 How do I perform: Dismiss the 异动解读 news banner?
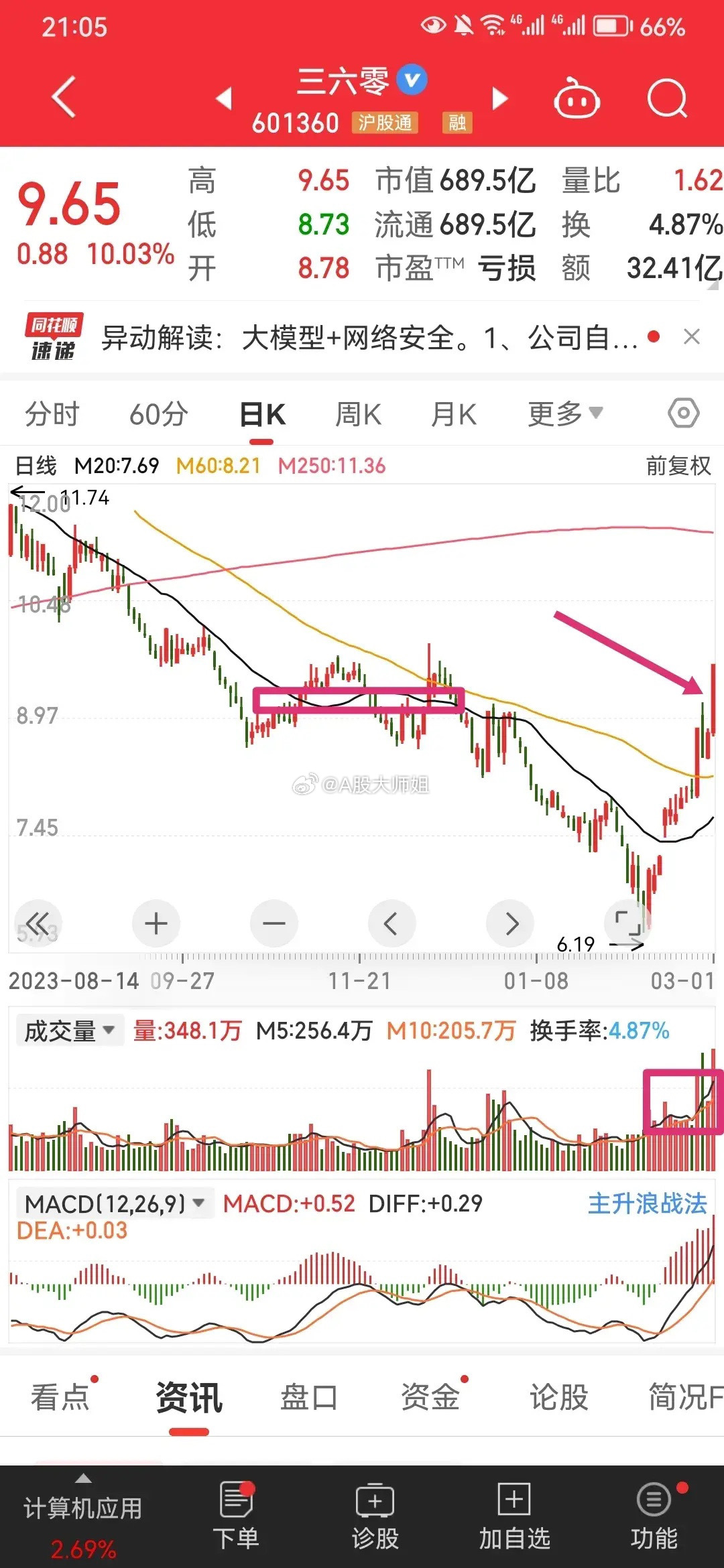coord(692,337)
